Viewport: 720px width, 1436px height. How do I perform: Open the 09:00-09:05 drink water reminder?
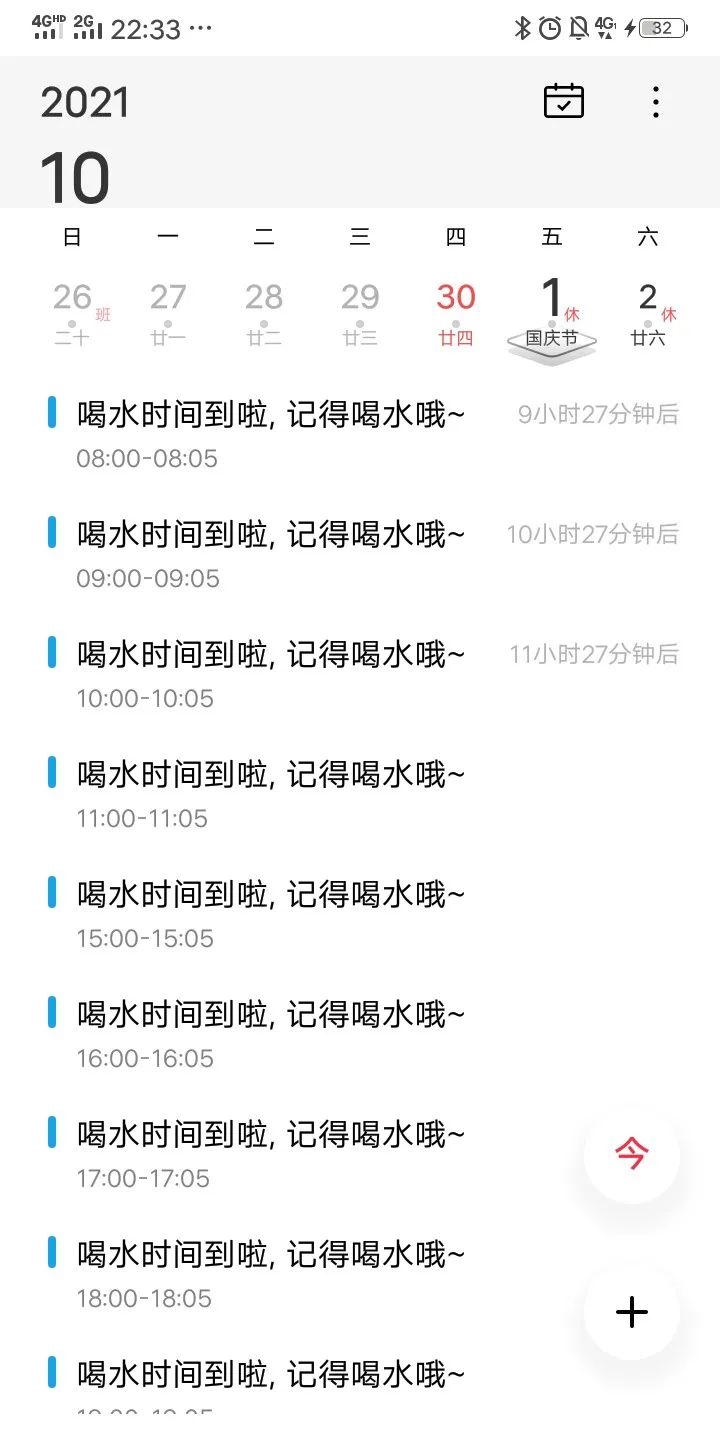pos(360,554)
